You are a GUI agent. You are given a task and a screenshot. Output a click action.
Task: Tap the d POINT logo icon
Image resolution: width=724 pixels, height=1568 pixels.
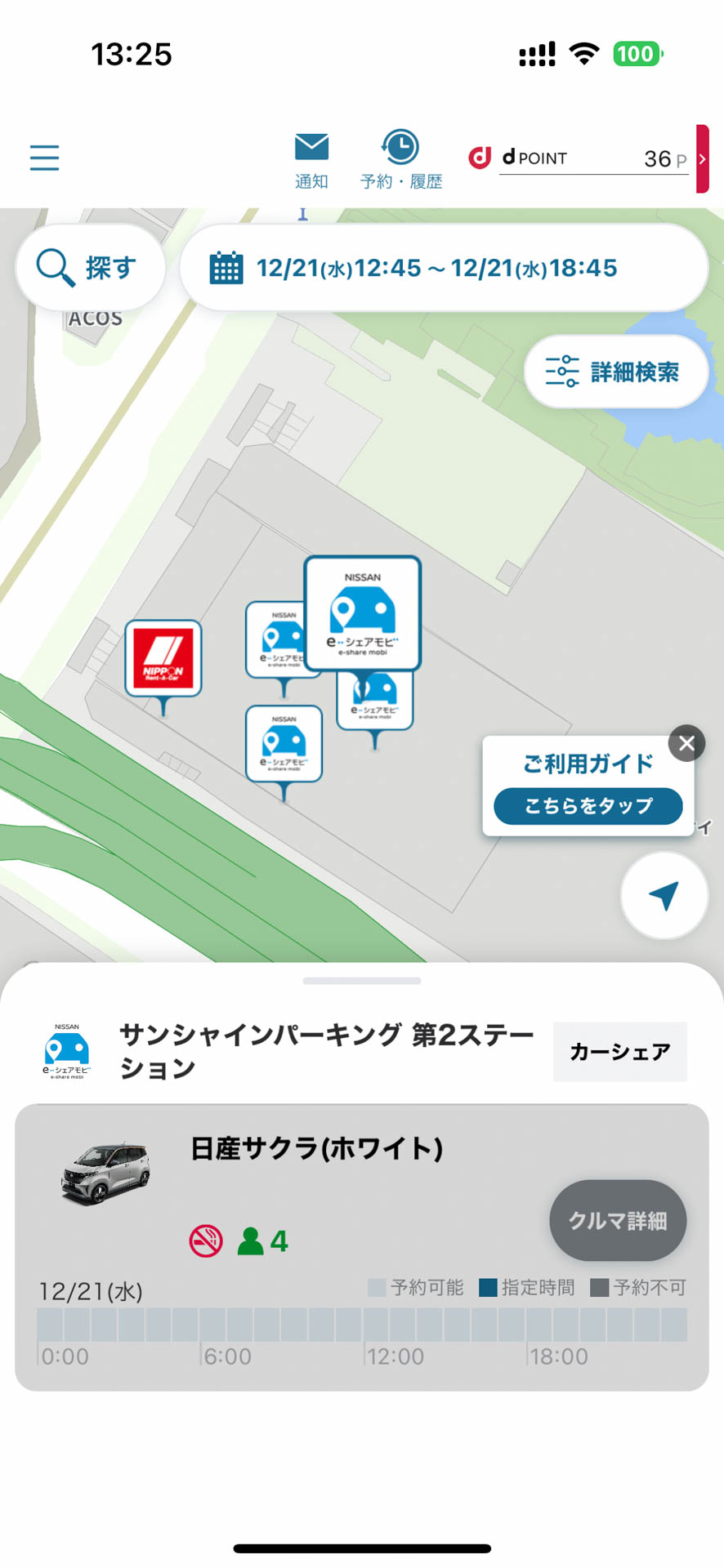pos(480,158)
